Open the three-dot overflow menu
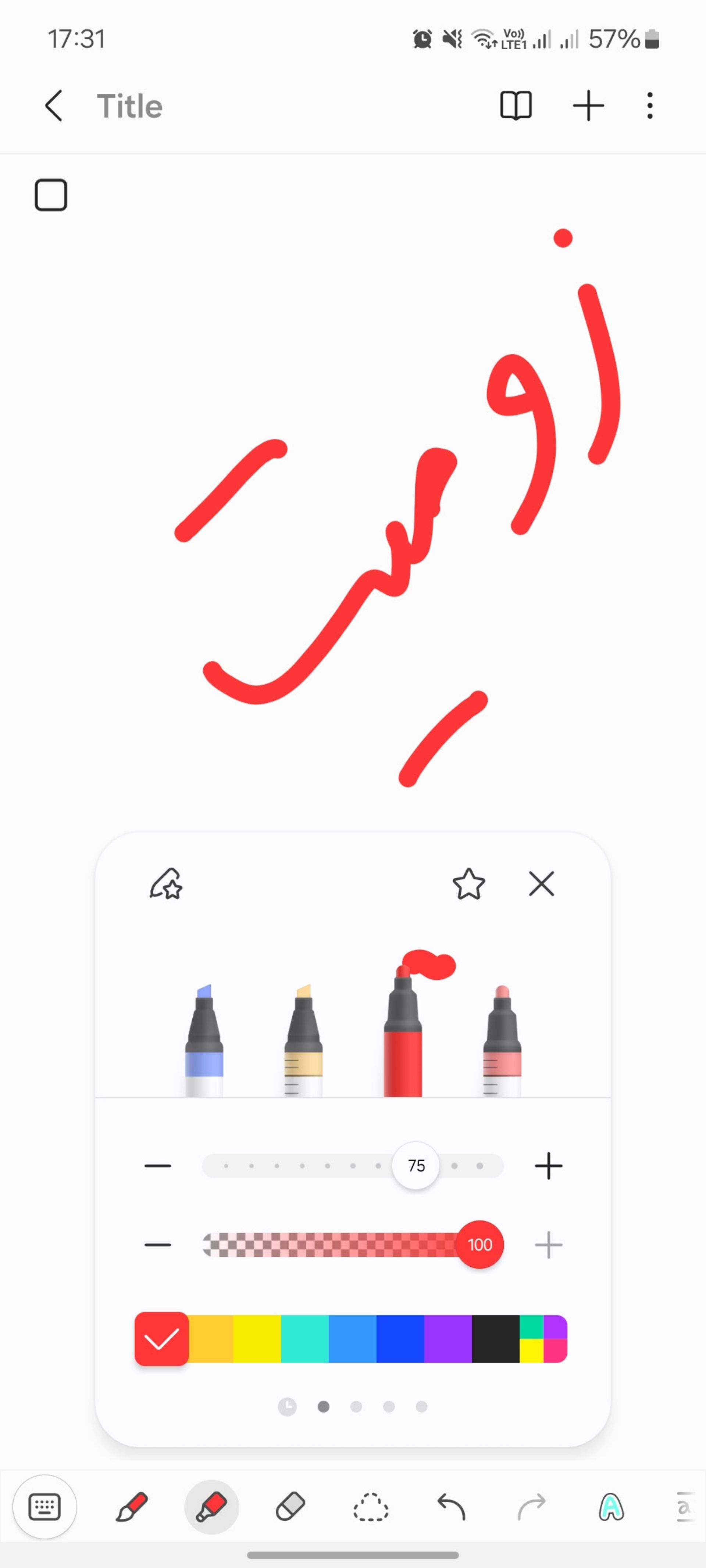706x1568 pixels. [650, 106]
